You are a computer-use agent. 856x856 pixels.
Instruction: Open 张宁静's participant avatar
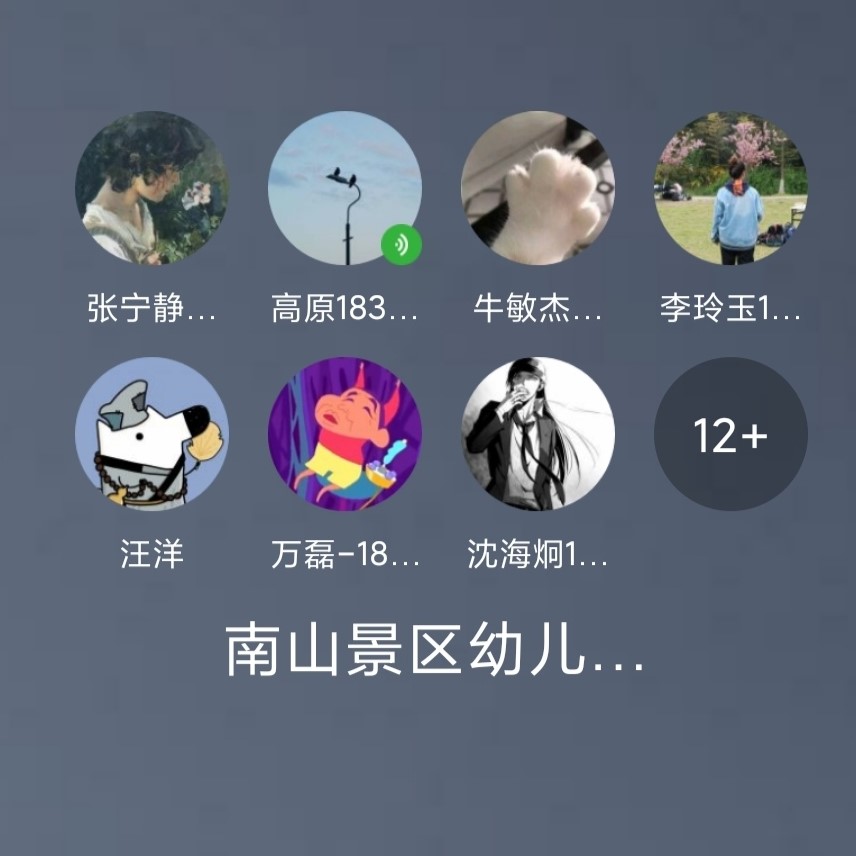click(152, 188)
